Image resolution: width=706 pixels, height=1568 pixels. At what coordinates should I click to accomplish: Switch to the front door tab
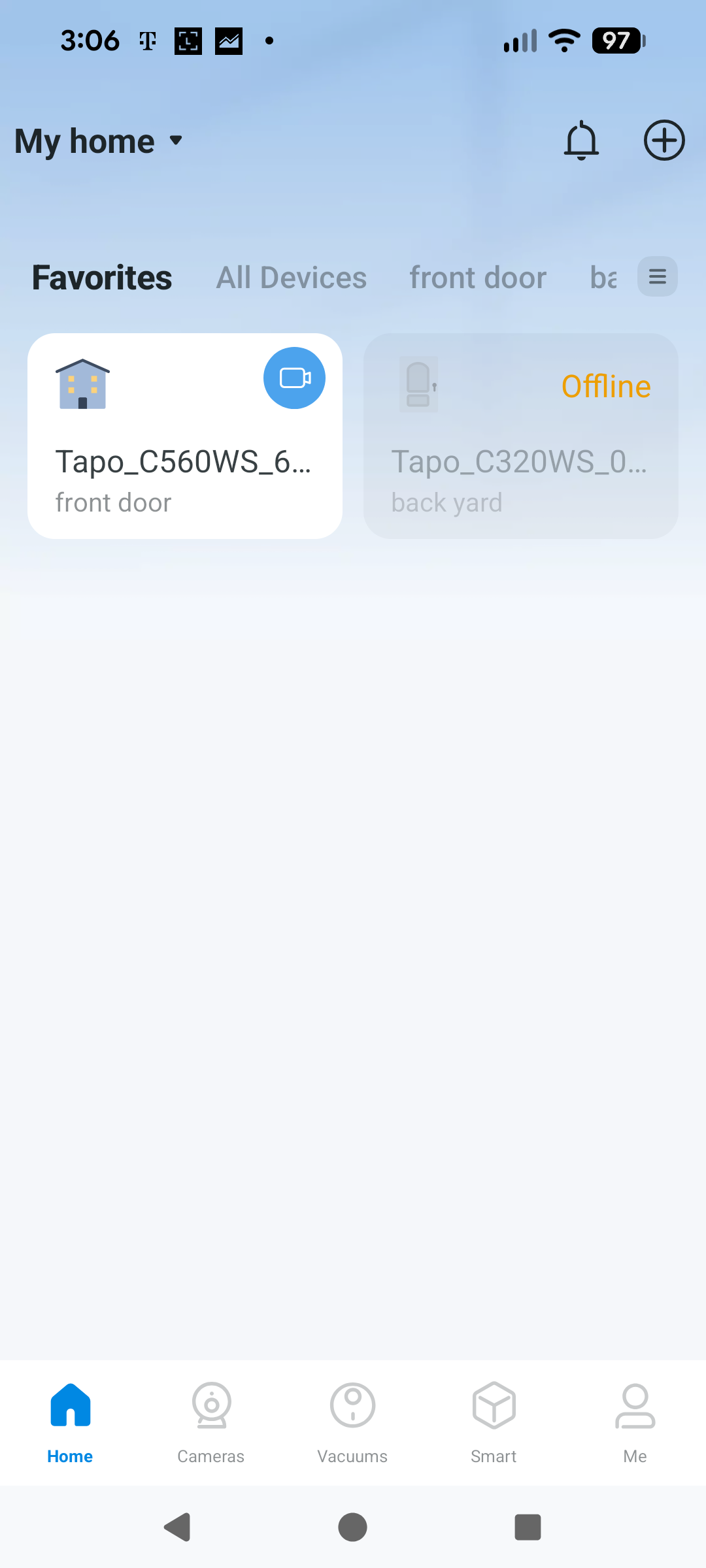(478, 278)
